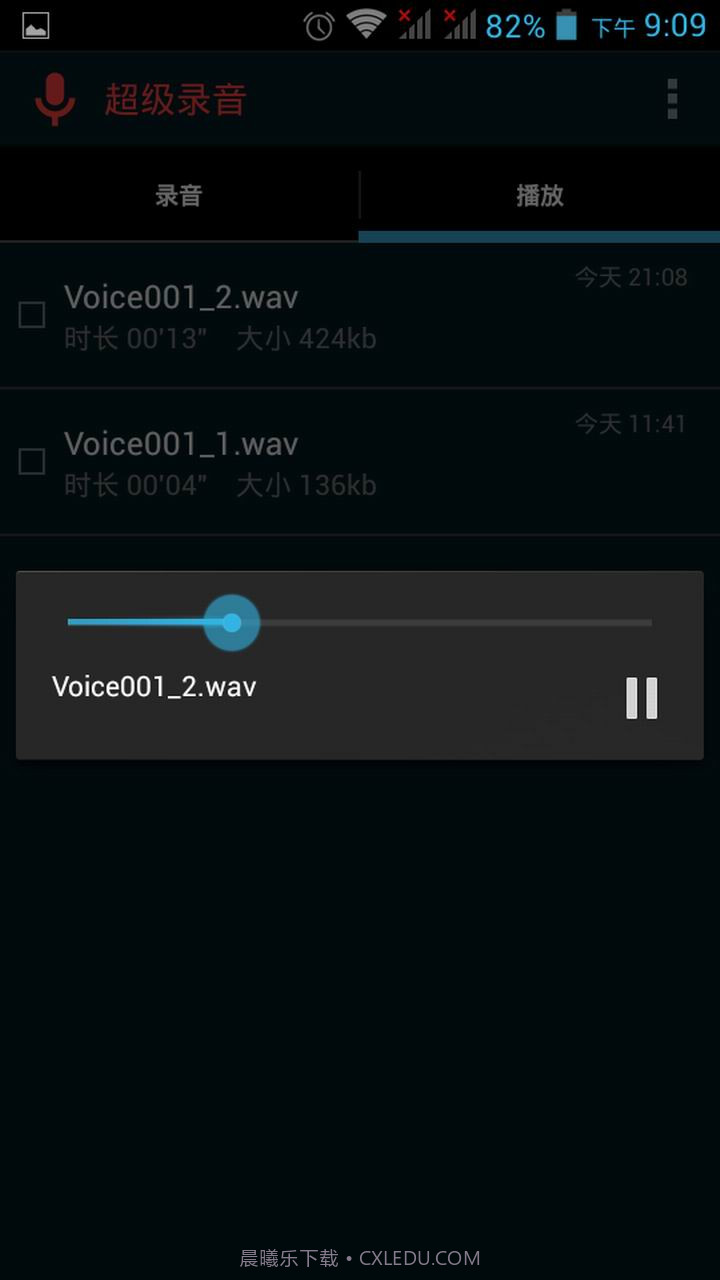720x1280 pixels.
Task: Tap the screenshot notification icon top left
Action: point(35,25)
